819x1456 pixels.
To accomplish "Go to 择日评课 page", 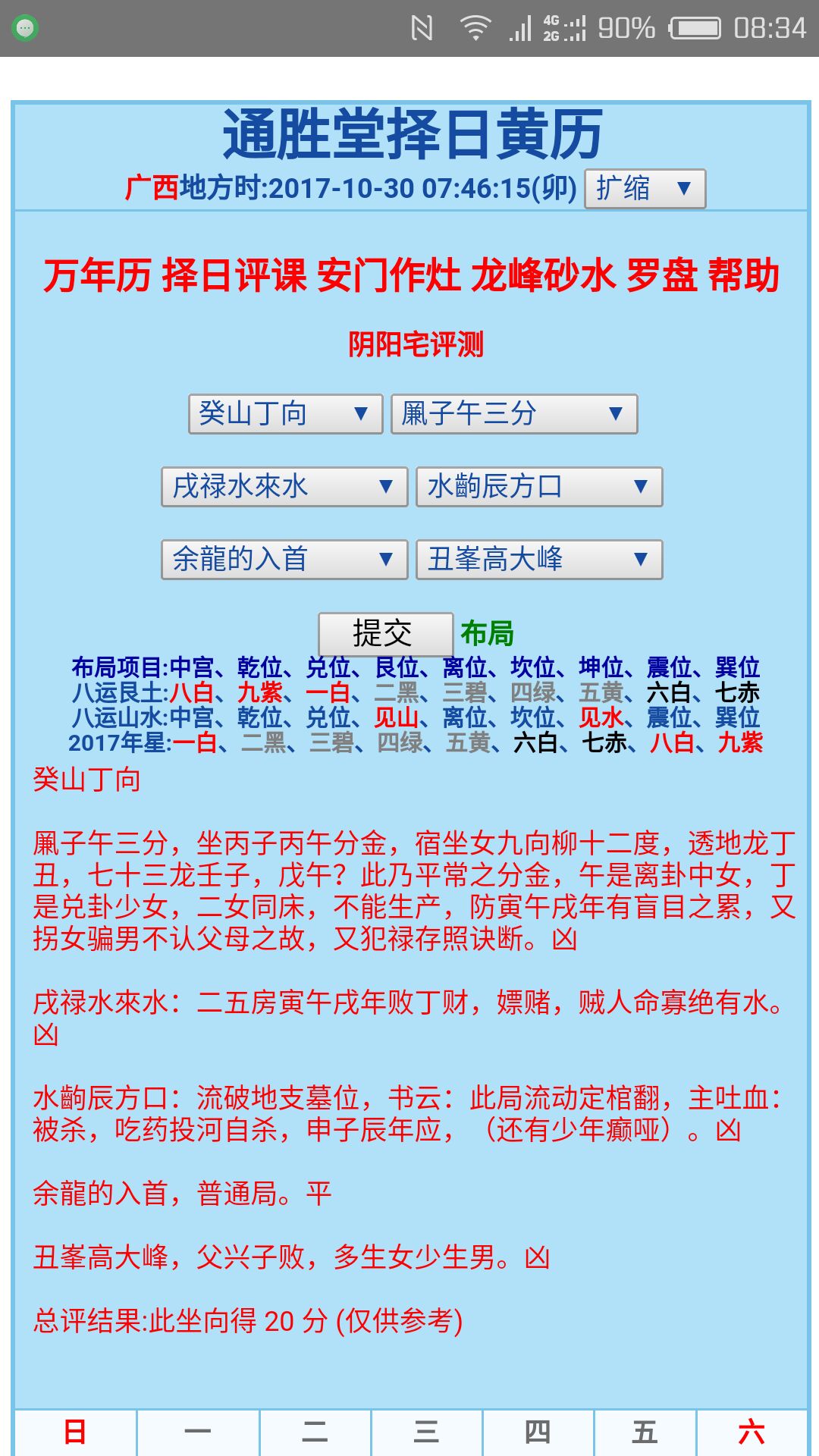I will (x=234, y=275).
